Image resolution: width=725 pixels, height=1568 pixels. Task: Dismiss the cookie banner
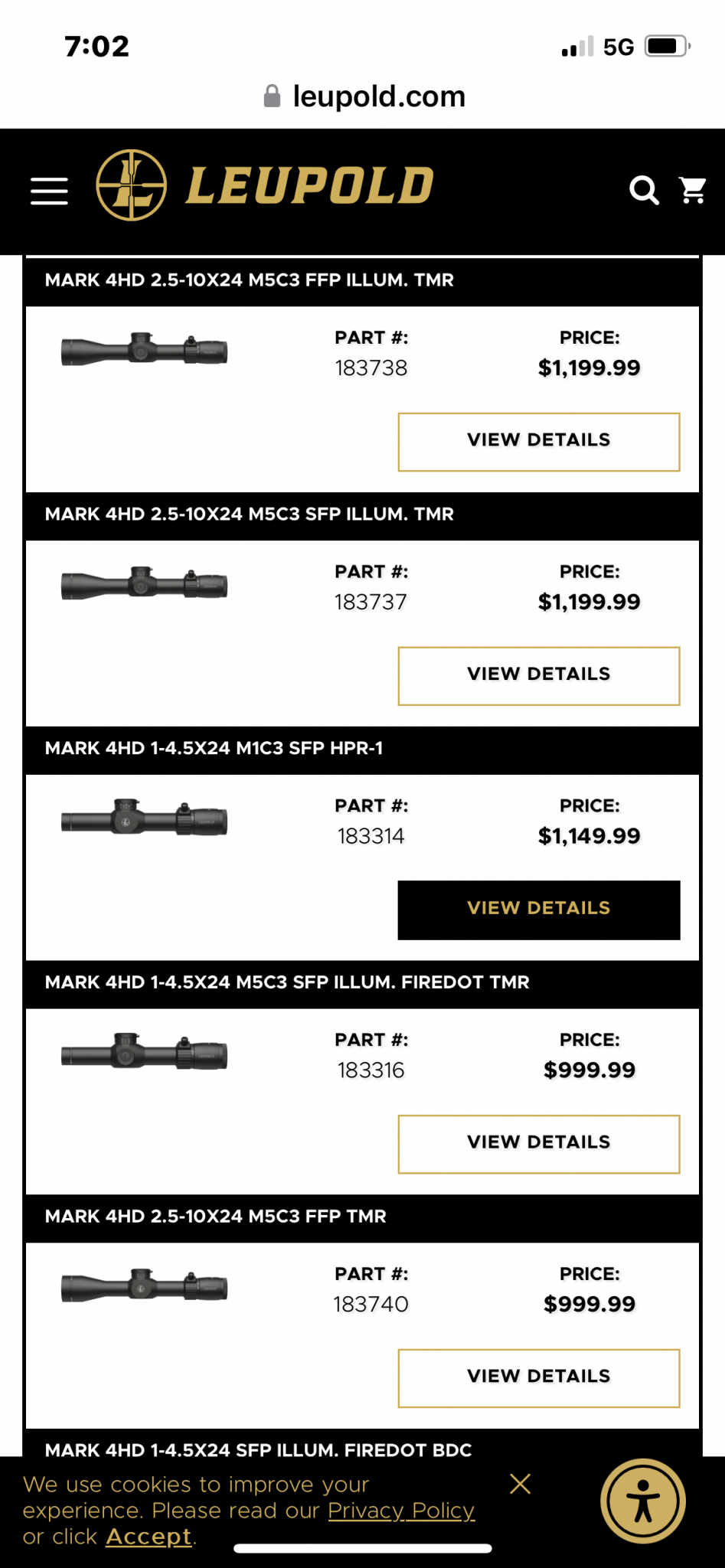tap(520, 1484)
